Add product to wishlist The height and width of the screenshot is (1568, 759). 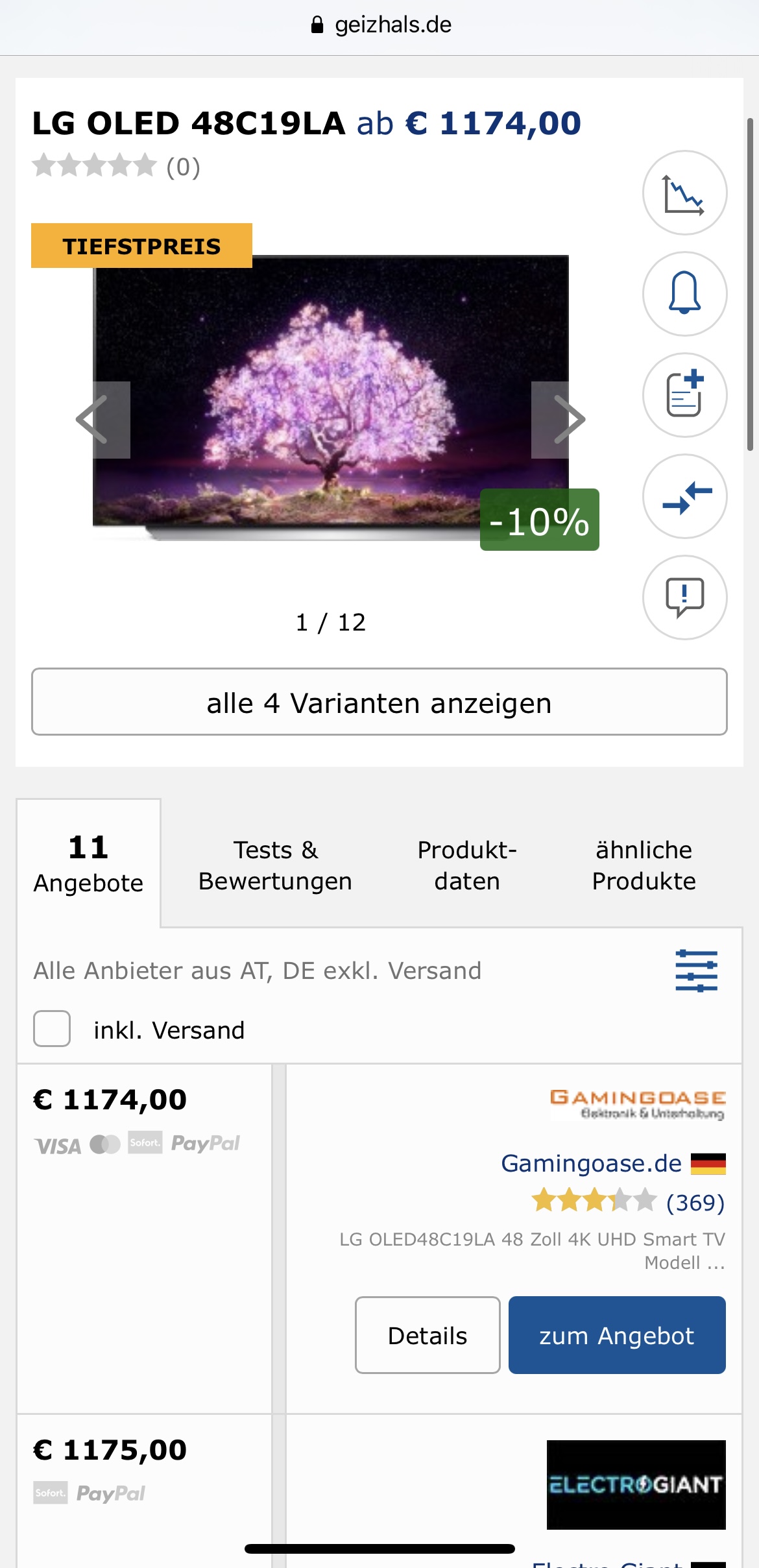pos(684,395)
